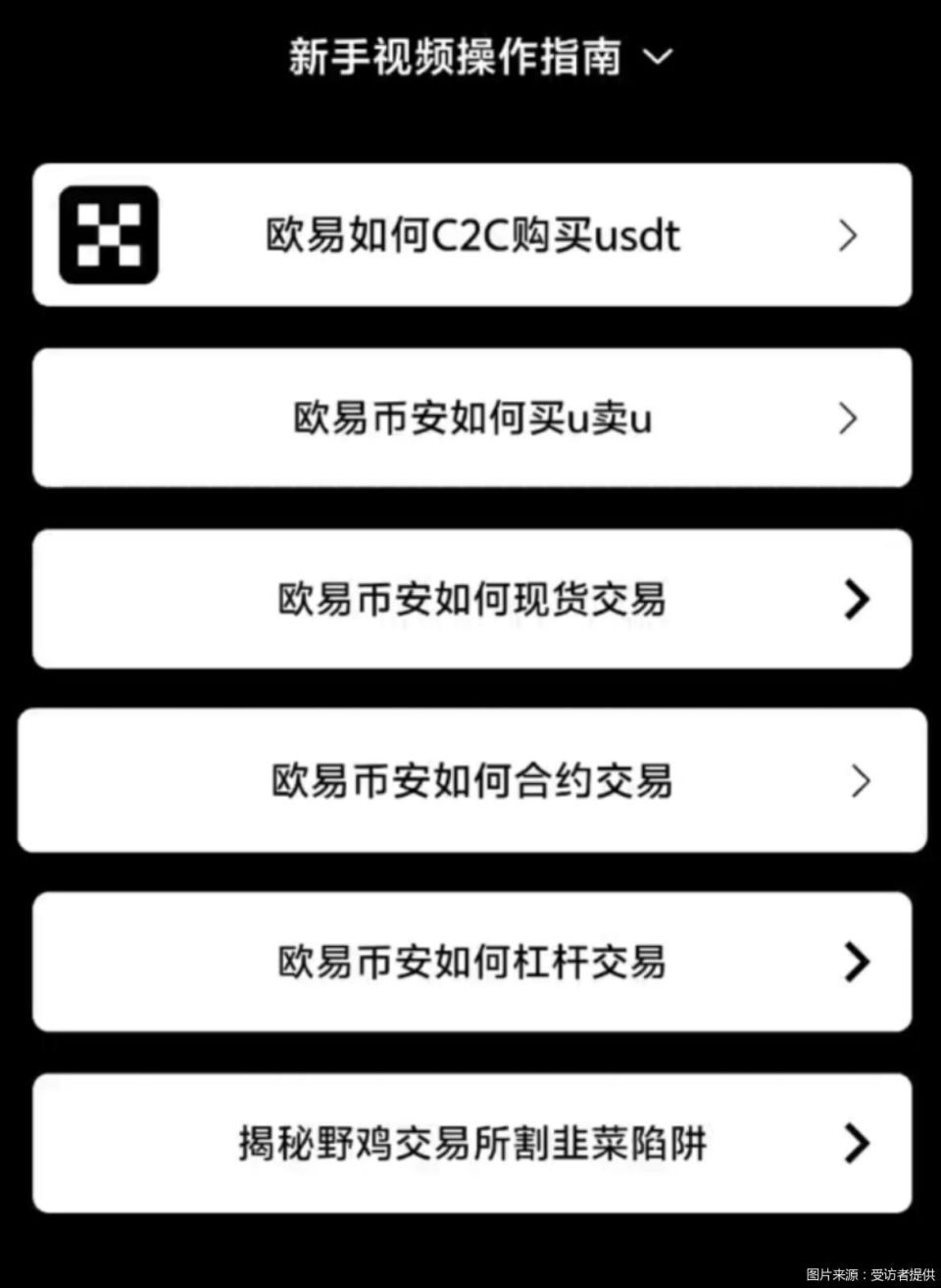The height and width of the screenshot is (1288, 941).
Task: Click the 欧易如何C2C购买usdt text label
Action: 473,235
